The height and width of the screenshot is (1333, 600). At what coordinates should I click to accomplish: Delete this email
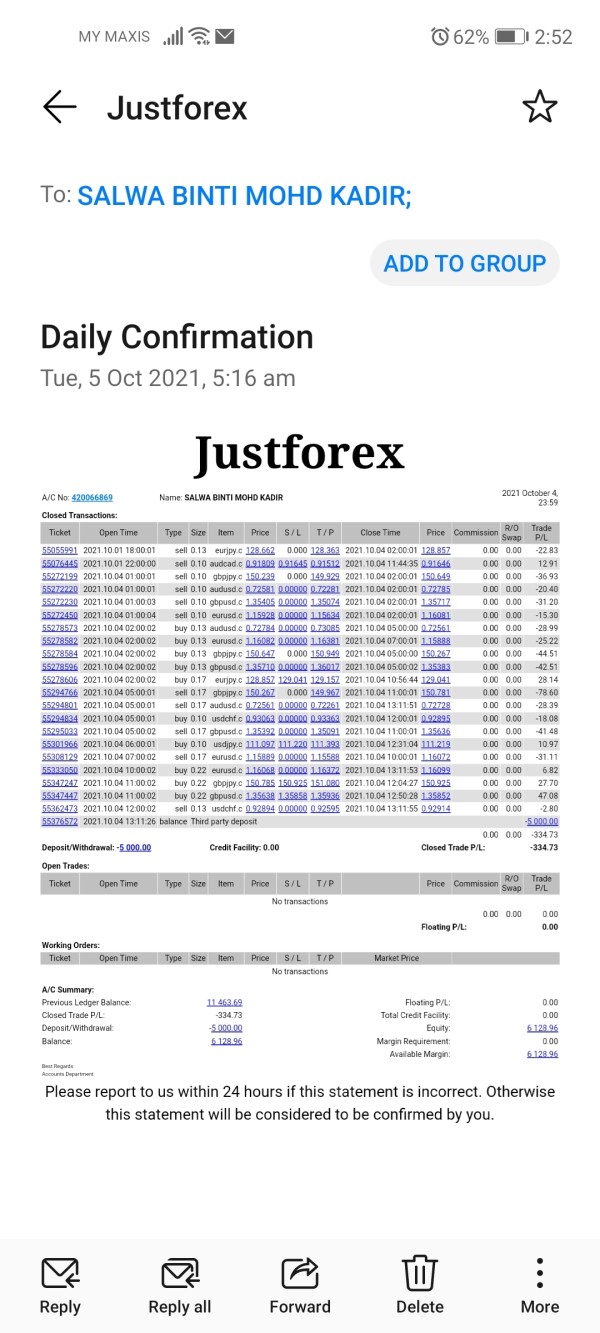(420, 1287)
